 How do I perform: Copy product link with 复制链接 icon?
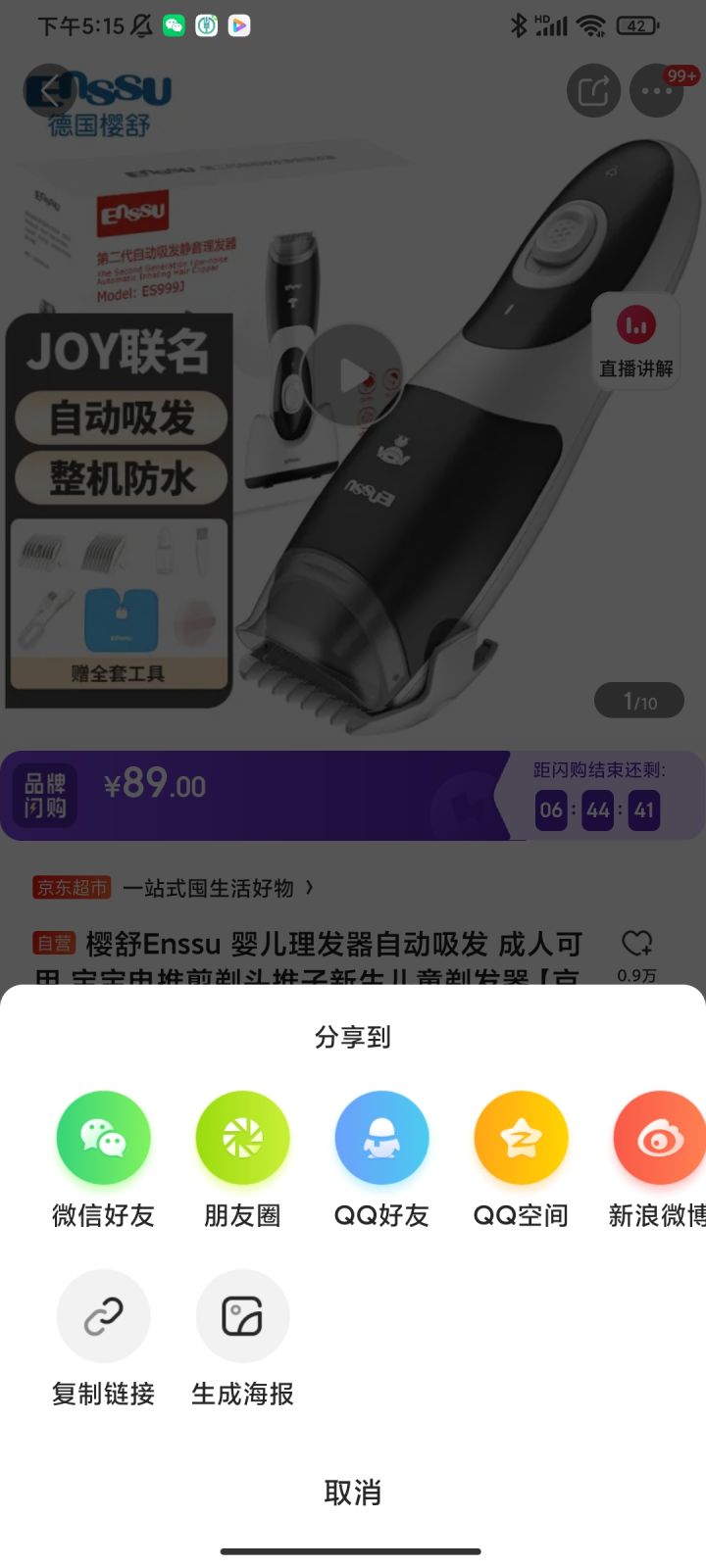coord(103,1316)
